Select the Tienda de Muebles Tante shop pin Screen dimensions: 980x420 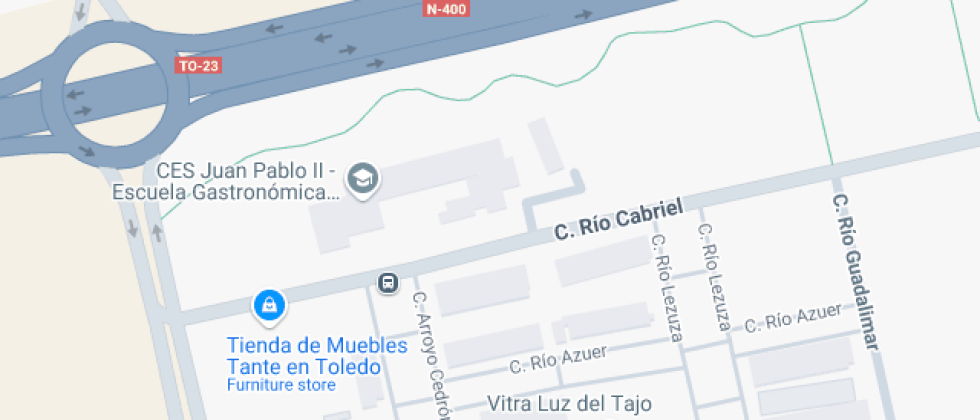269,305
